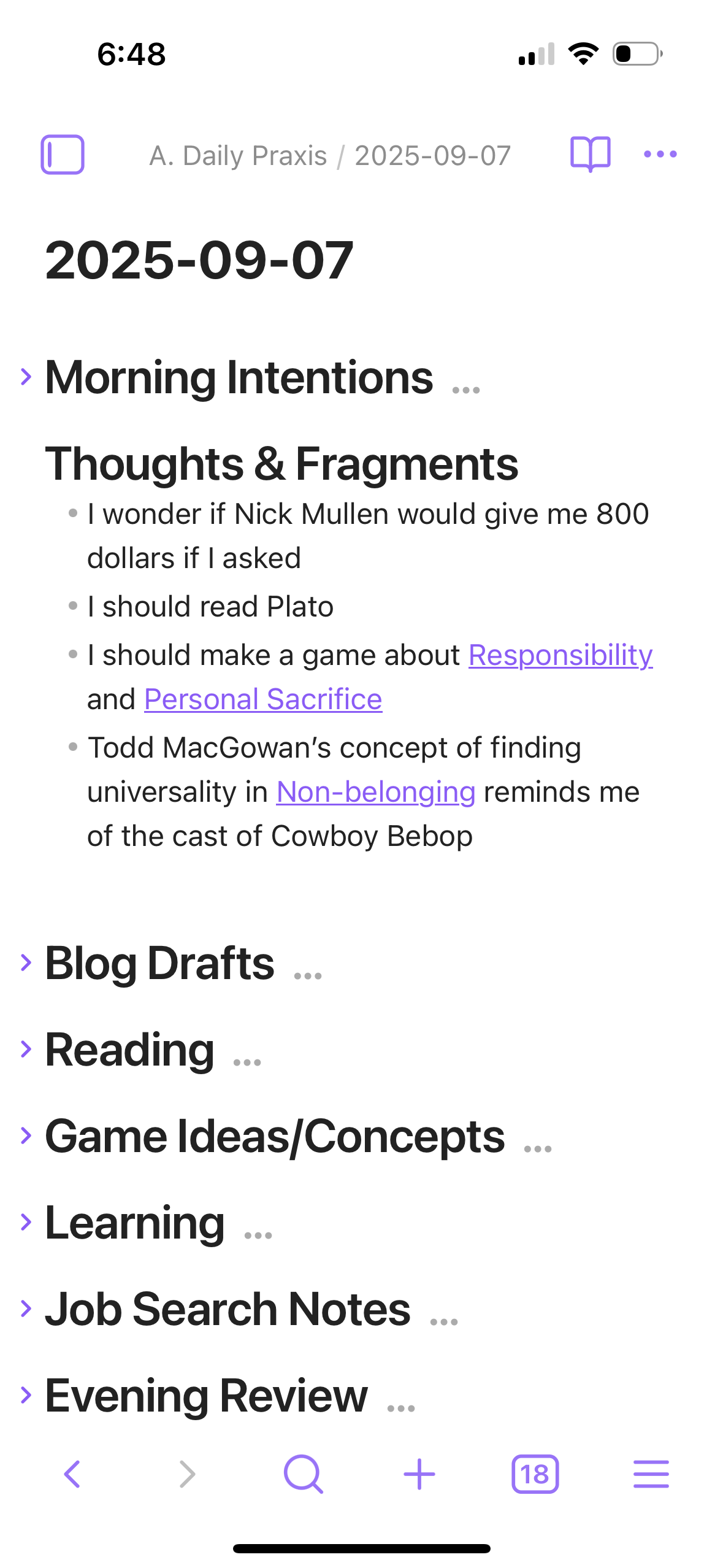Navigate forward with the right arrow
Image resolution: width=723 pixels, height=1568 pixels.
pos(188,1474)
